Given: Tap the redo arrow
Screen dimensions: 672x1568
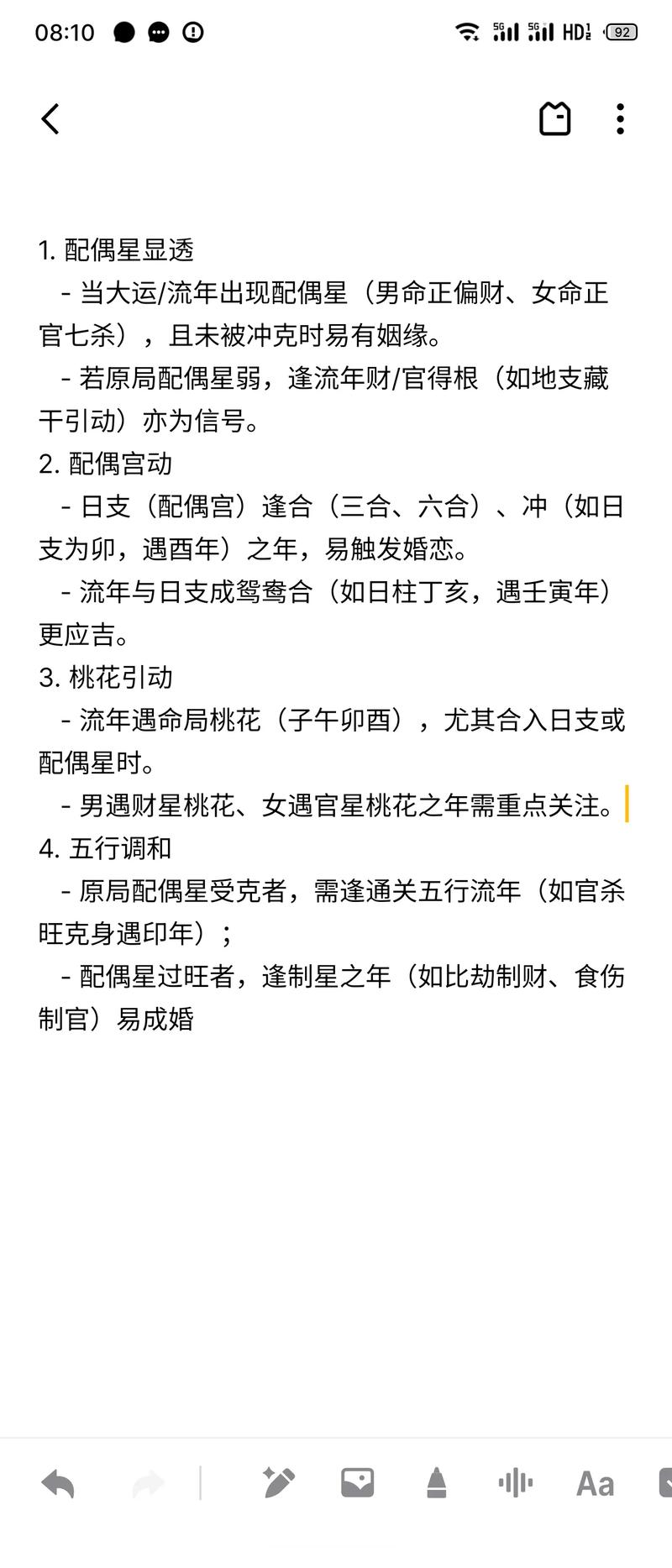Looking at the screenshot, I should [149, 1483].
